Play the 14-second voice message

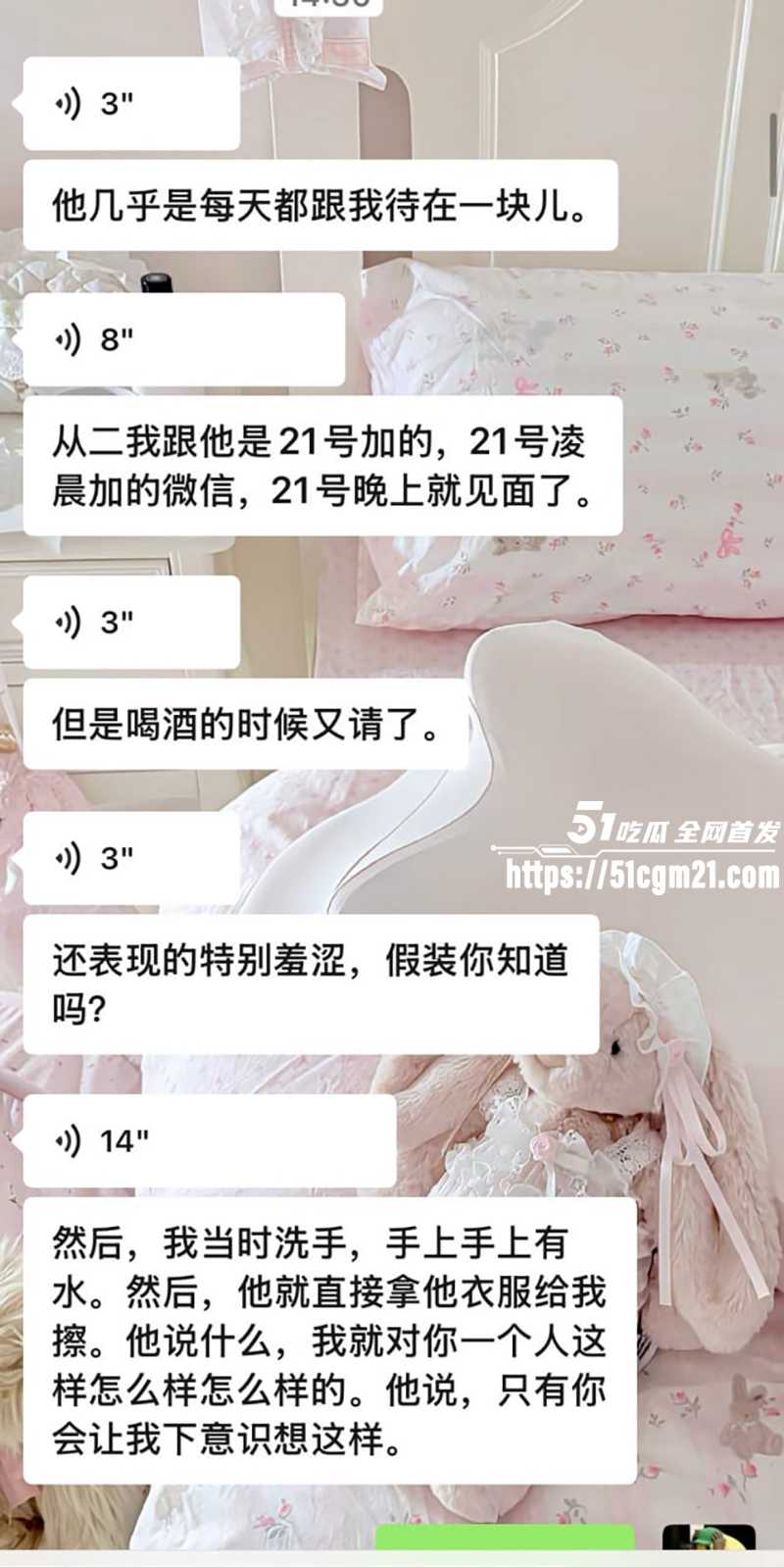(209, 1140)
